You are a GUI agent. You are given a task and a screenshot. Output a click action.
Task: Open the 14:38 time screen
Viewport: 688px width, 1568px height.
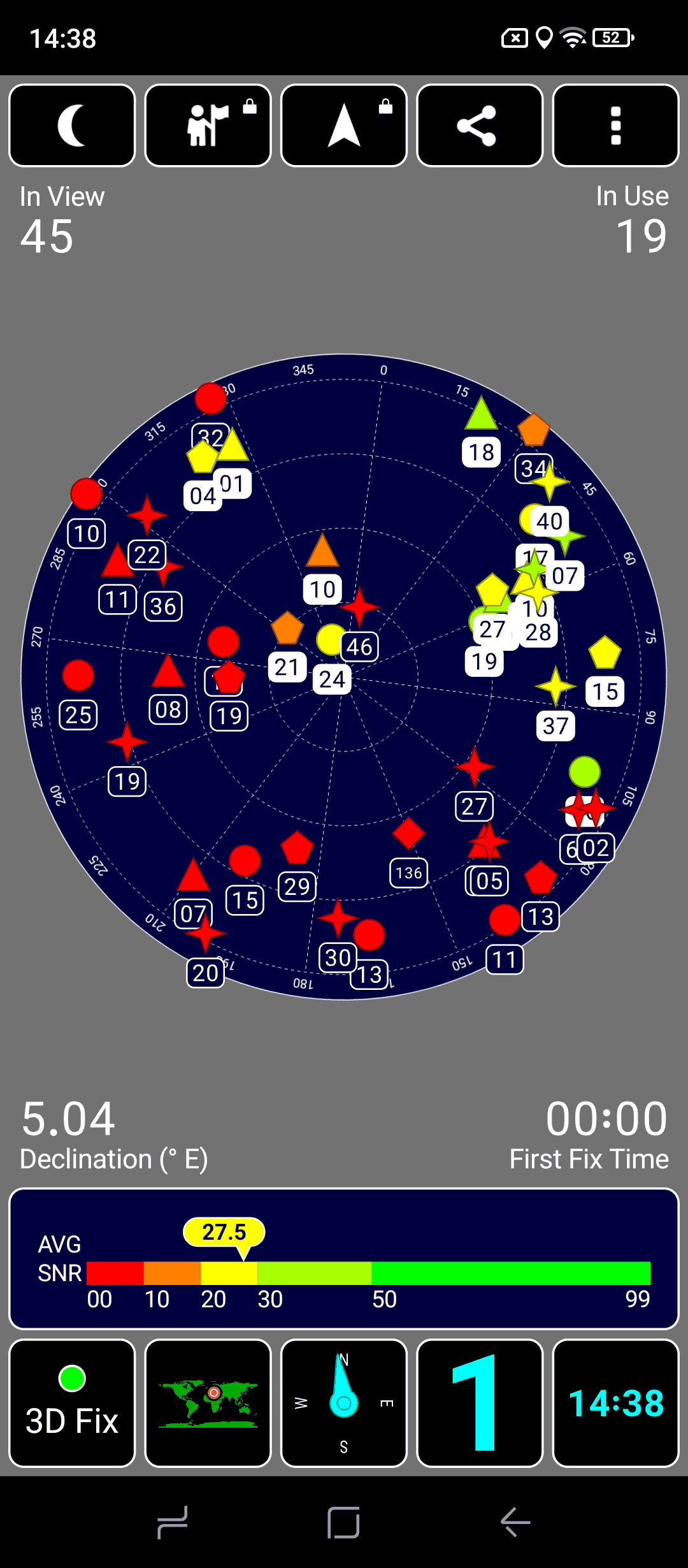pos(615,1403)
